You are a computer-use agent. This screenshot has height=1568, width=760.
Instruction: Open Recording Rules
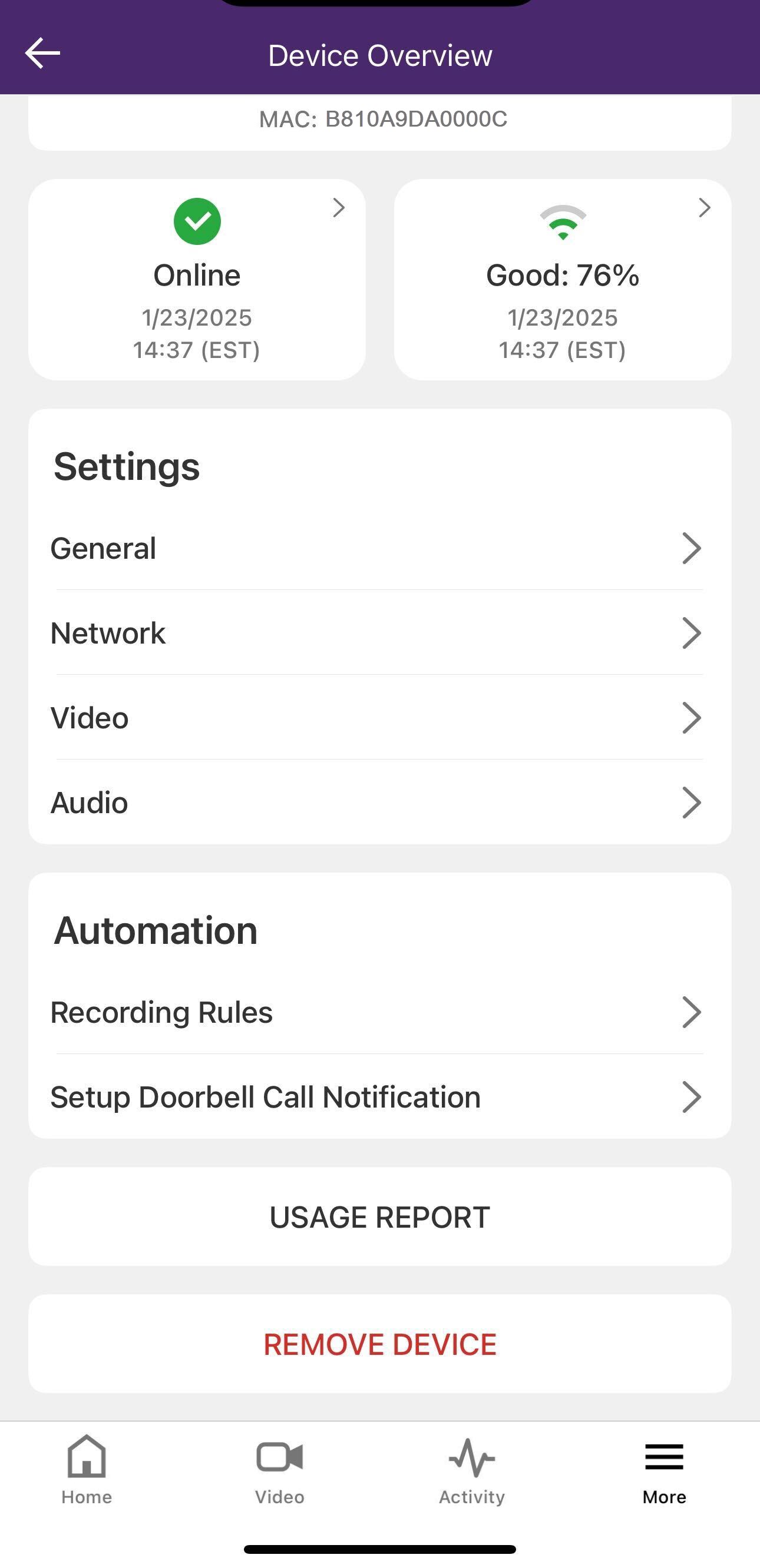378,1012
